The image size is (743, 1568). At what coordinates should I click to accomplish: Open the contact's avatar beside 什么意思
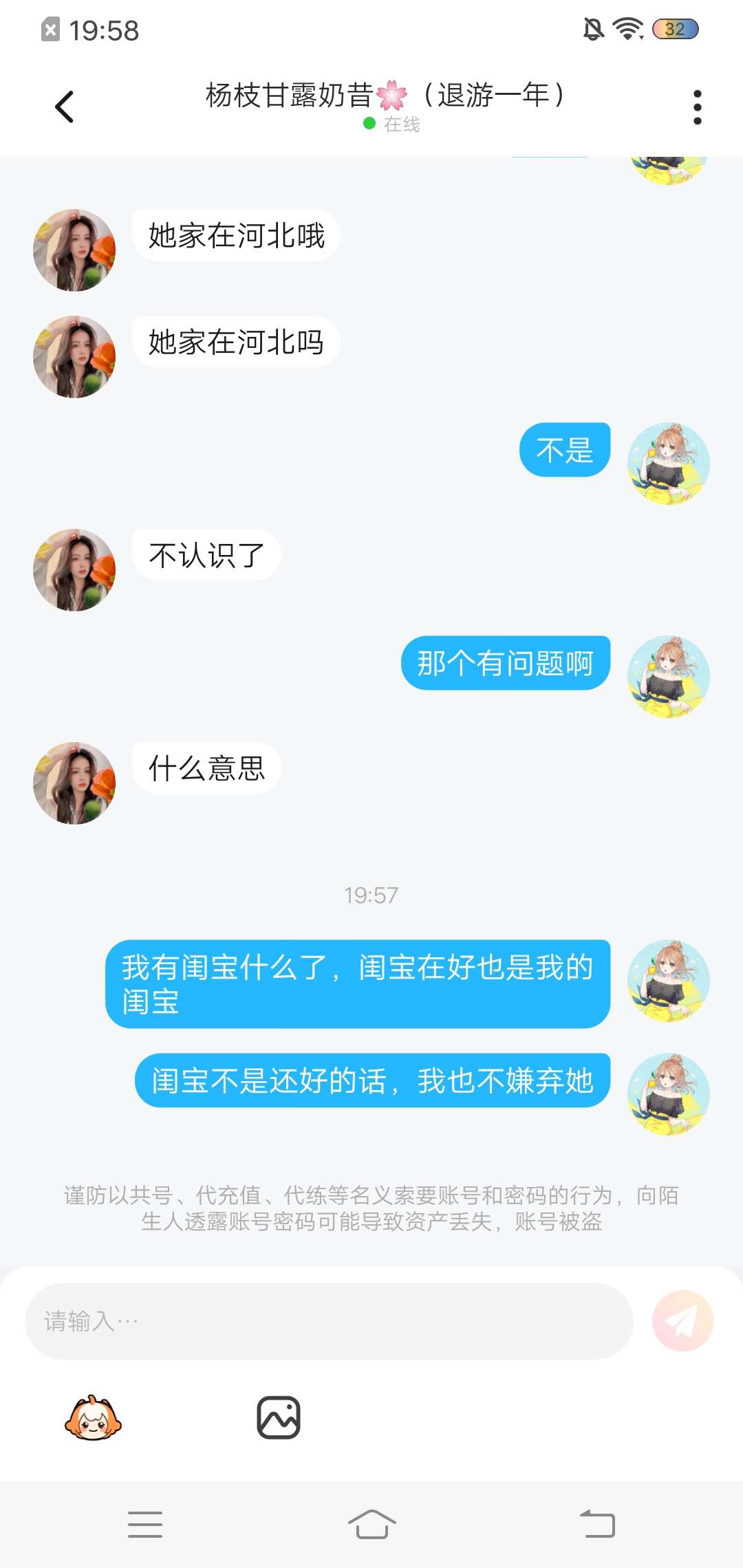pyautogui.click(x=74, y=783)
